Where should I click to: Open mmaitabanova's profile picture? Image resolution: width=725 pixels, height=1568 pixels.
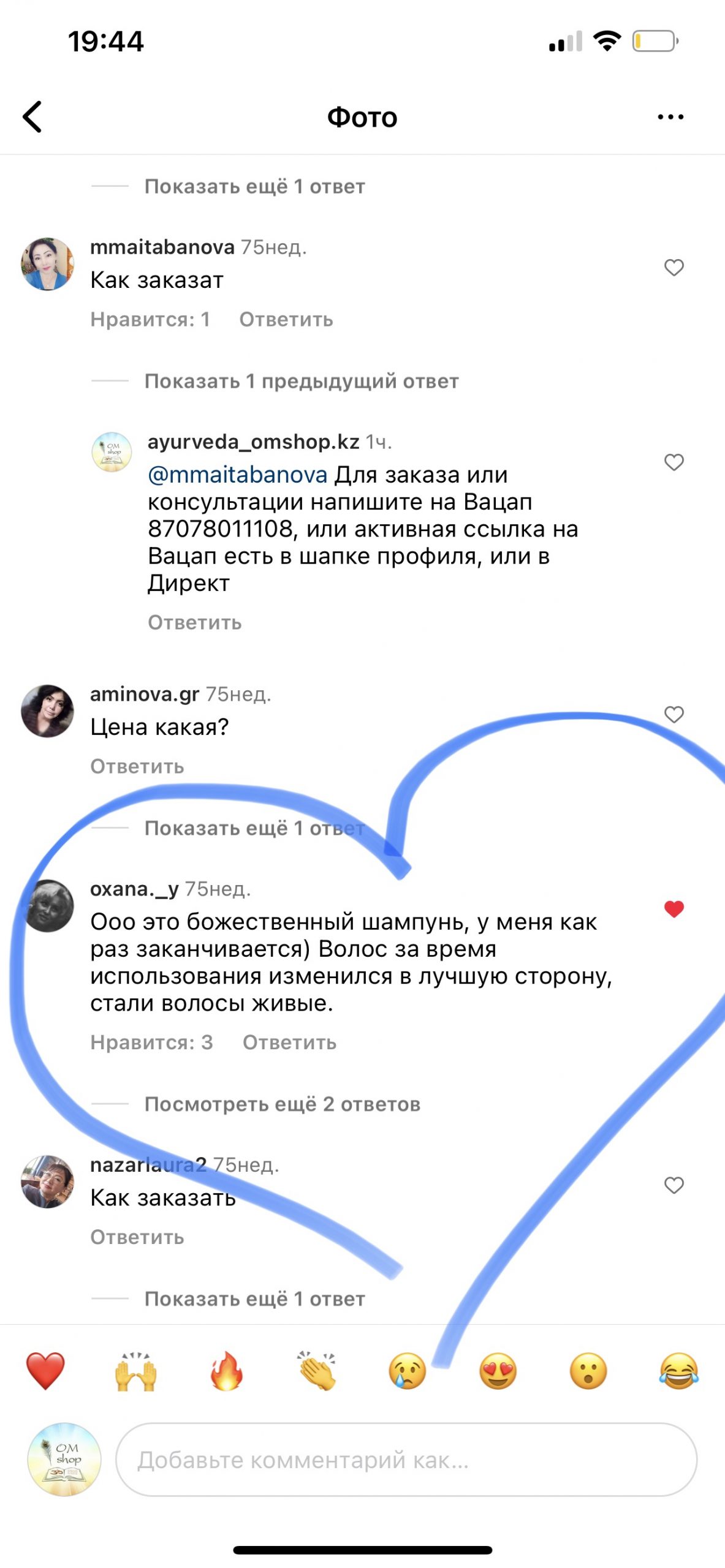(x=47, y=264)
